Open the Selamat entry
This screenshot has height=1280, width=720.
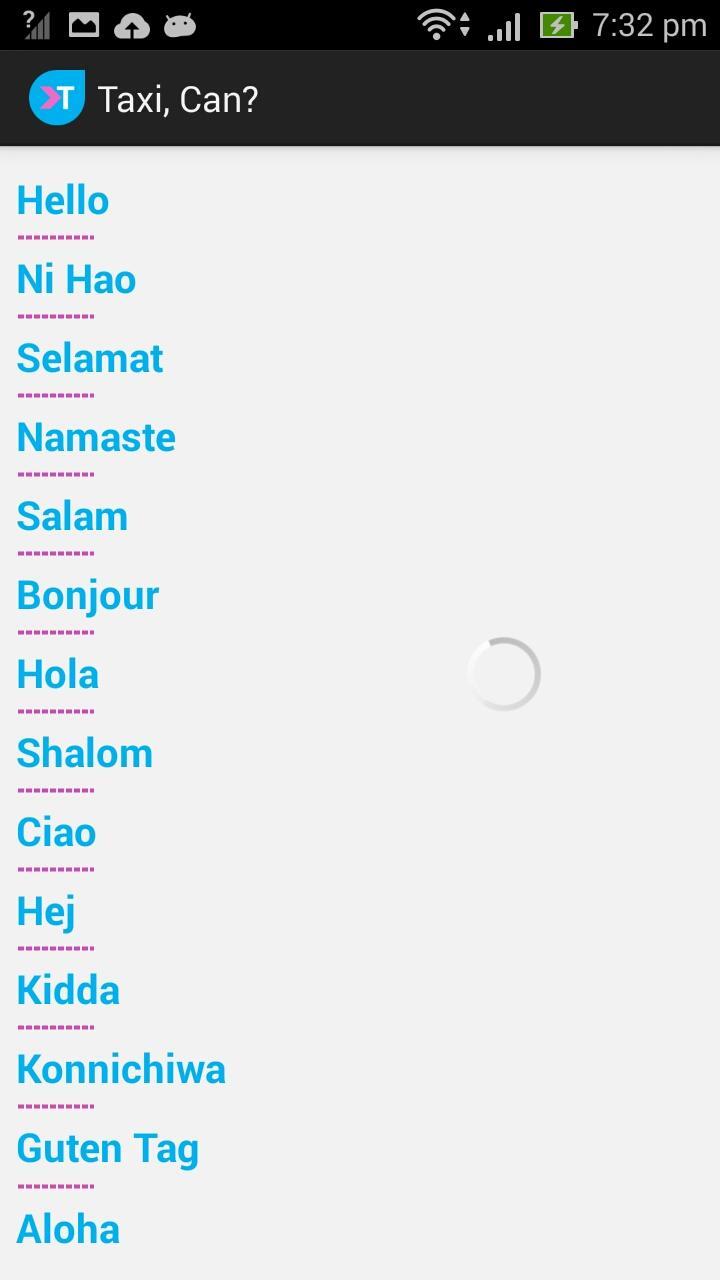pos(90,358)
